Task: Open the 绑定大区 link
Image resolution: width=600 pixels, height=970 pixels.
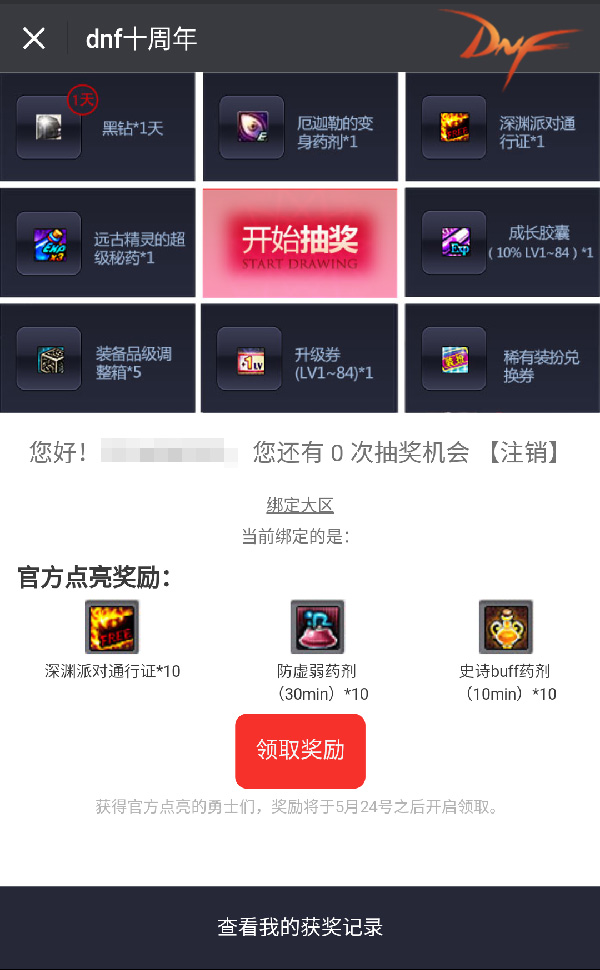Action: 300,505
